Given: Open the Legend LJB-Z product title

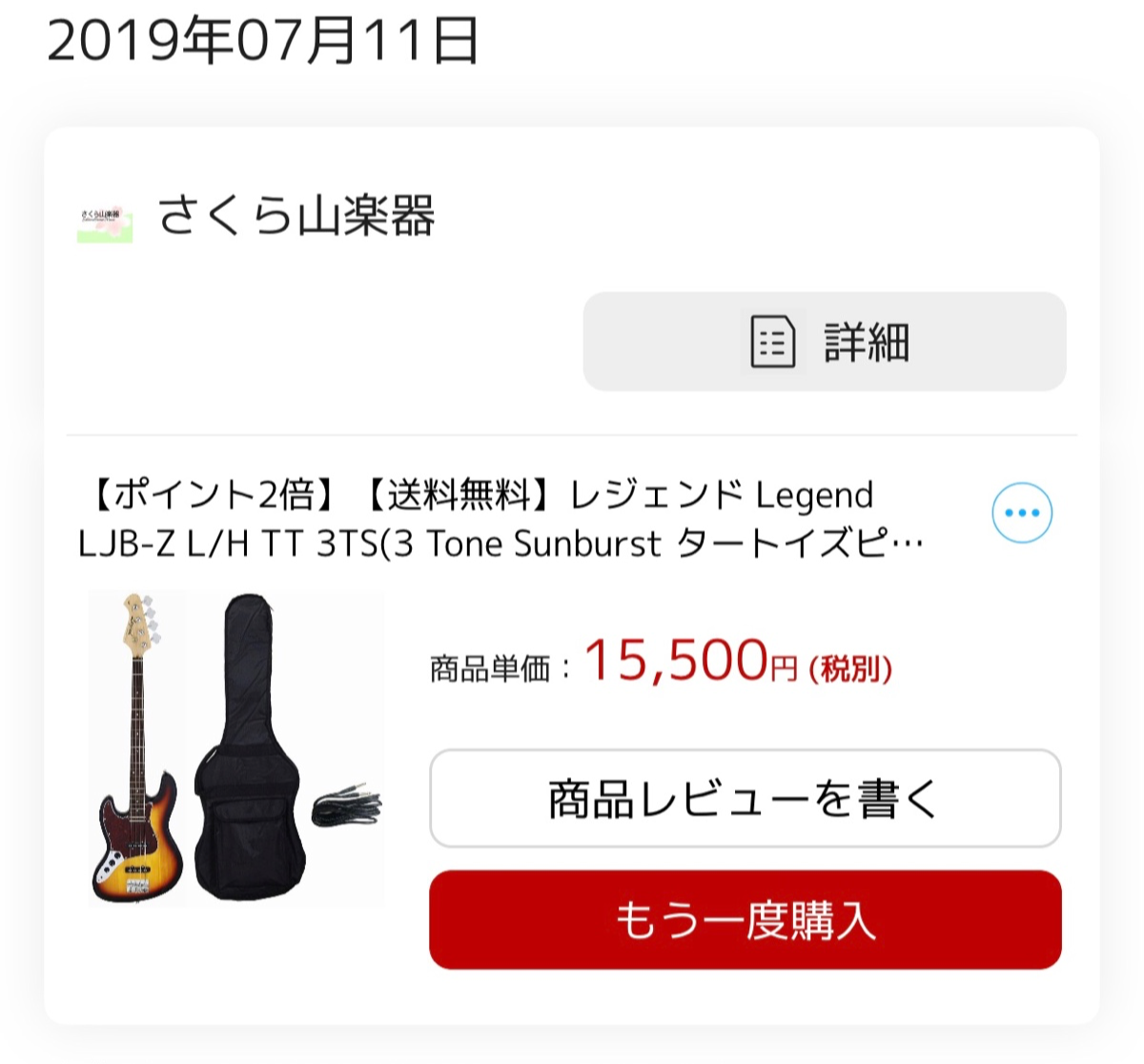Looking at the screenshot, I should pos(500,520).
